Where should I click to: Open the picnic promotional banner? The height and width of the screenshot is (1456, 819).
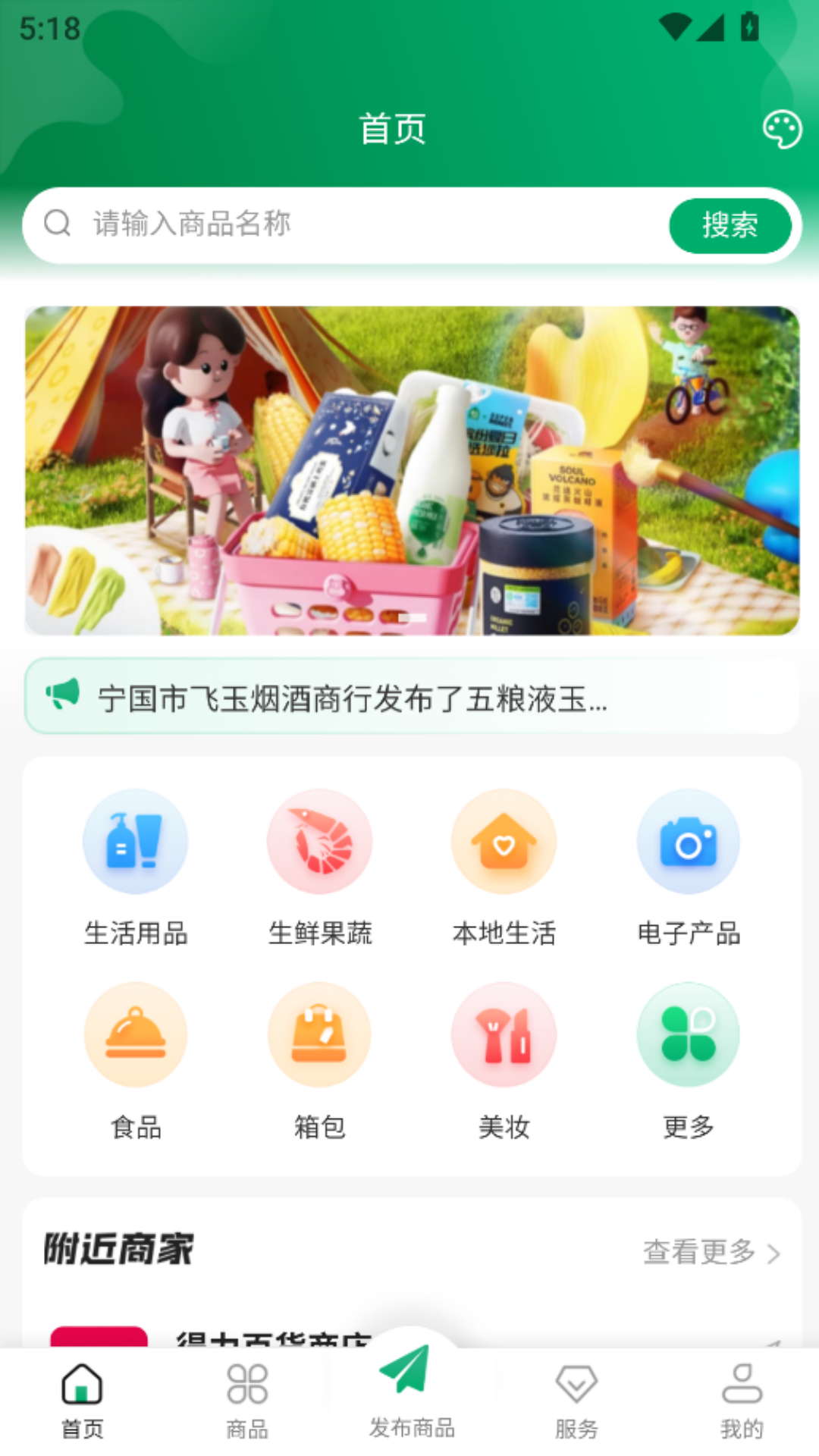412,470
